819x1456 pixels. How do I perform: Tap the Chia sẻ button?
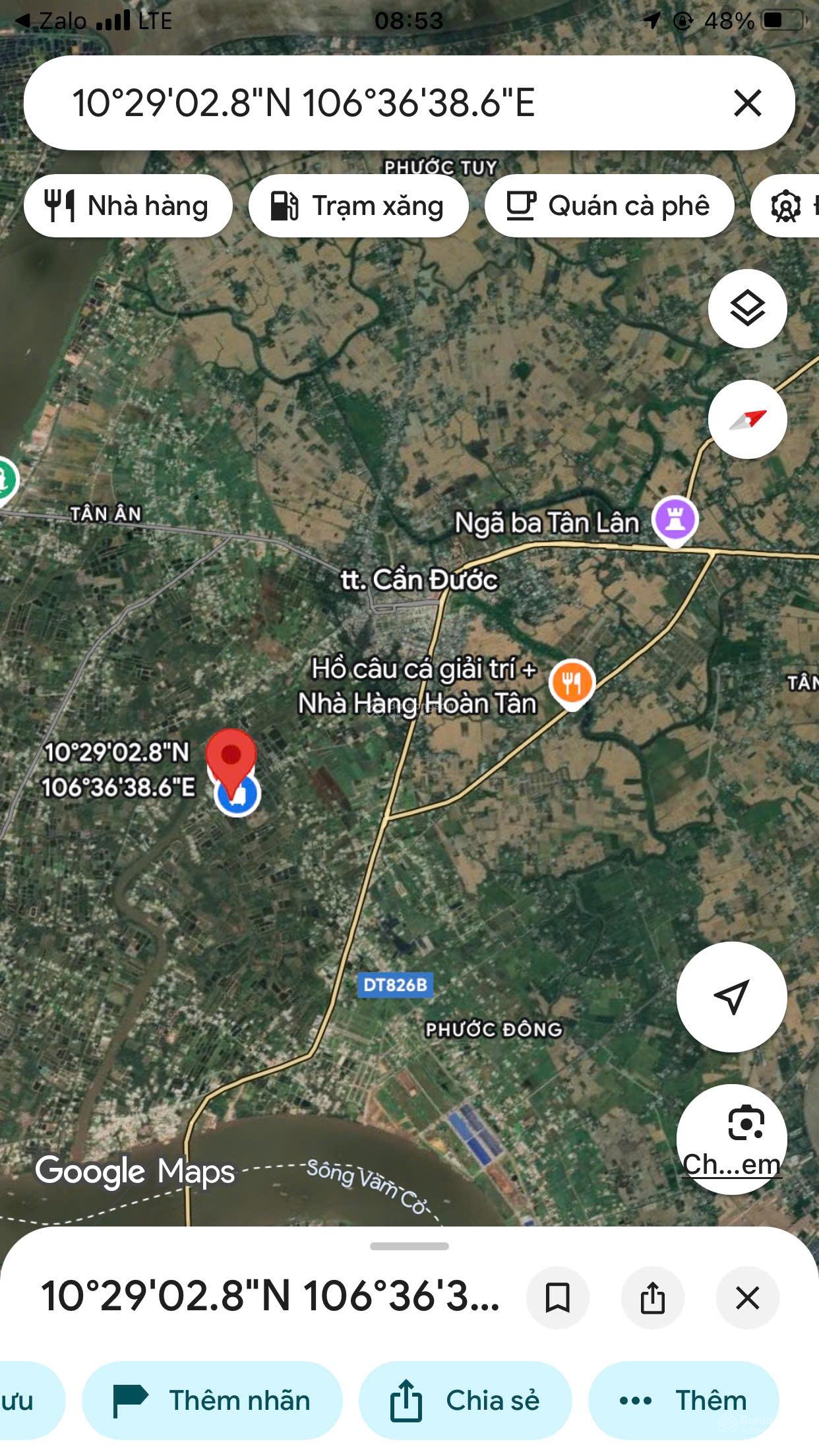(465, 1401)
